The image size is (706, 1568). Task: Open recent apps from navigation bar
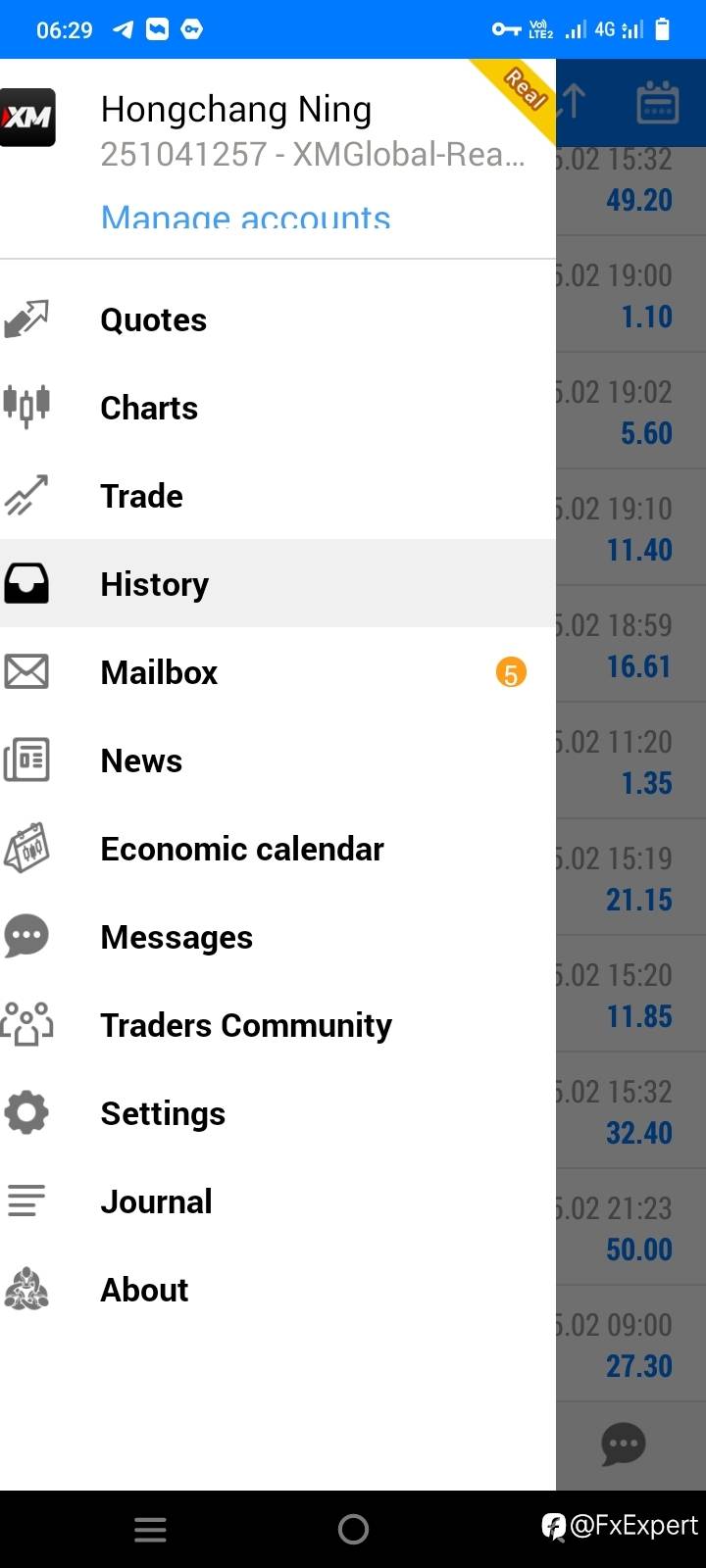pos(150,1530)
